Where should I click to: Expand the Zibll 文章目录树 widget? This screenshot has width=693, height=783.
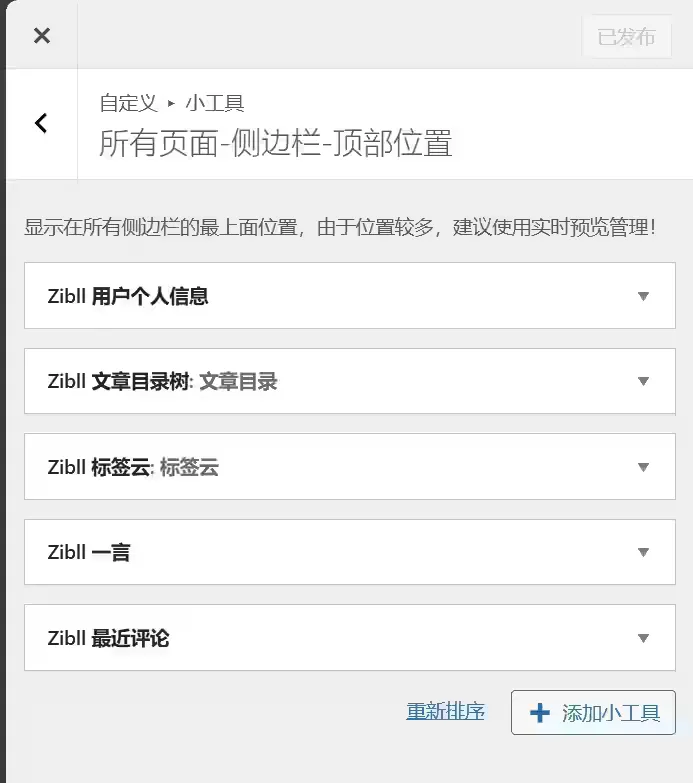(x=349, y=381)
